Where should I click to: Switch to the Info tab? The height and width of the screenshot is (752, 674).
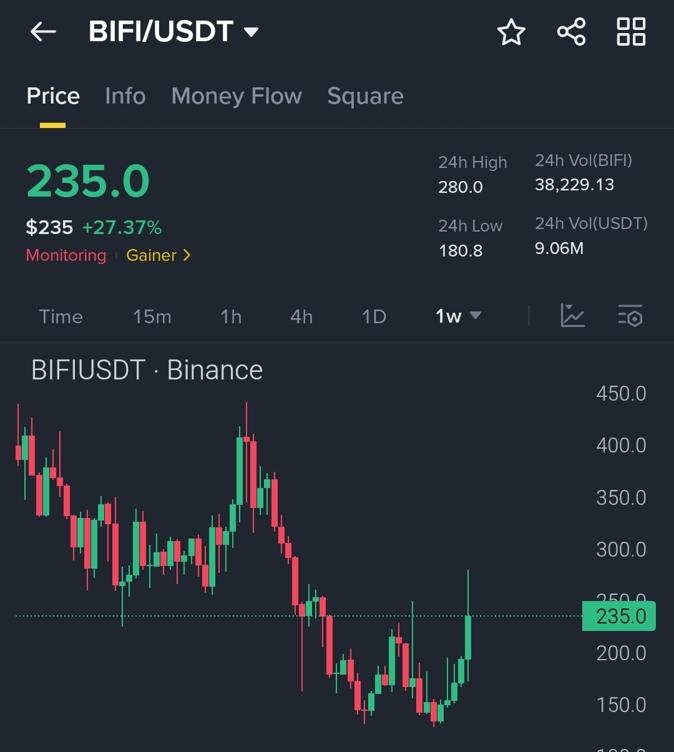125,96
